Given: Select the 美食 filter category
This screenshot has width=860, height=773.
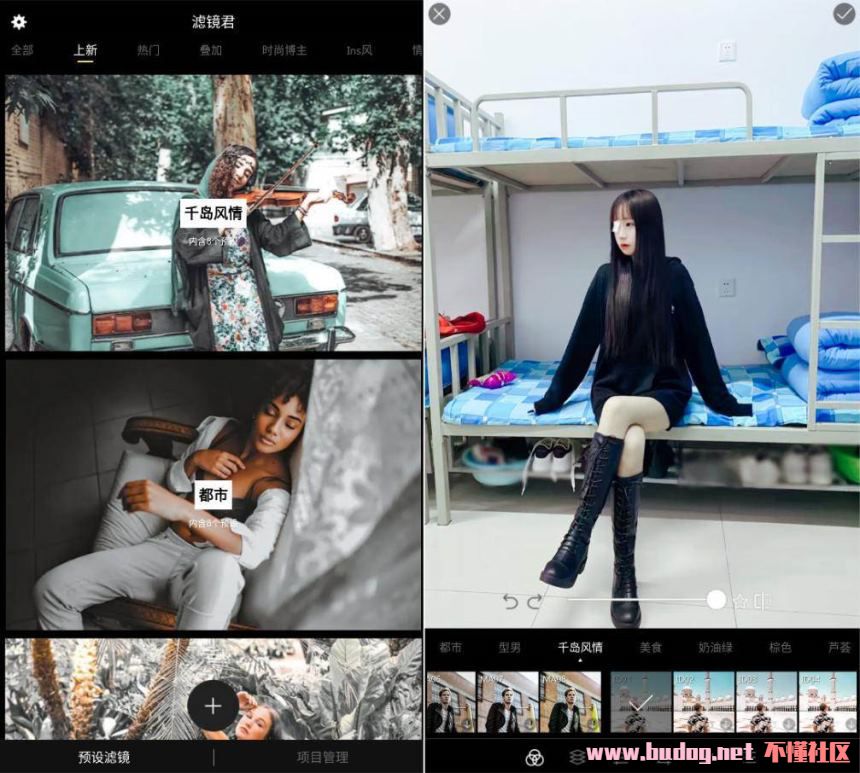Looking at the screenshot, I should (x=651, y=647).
